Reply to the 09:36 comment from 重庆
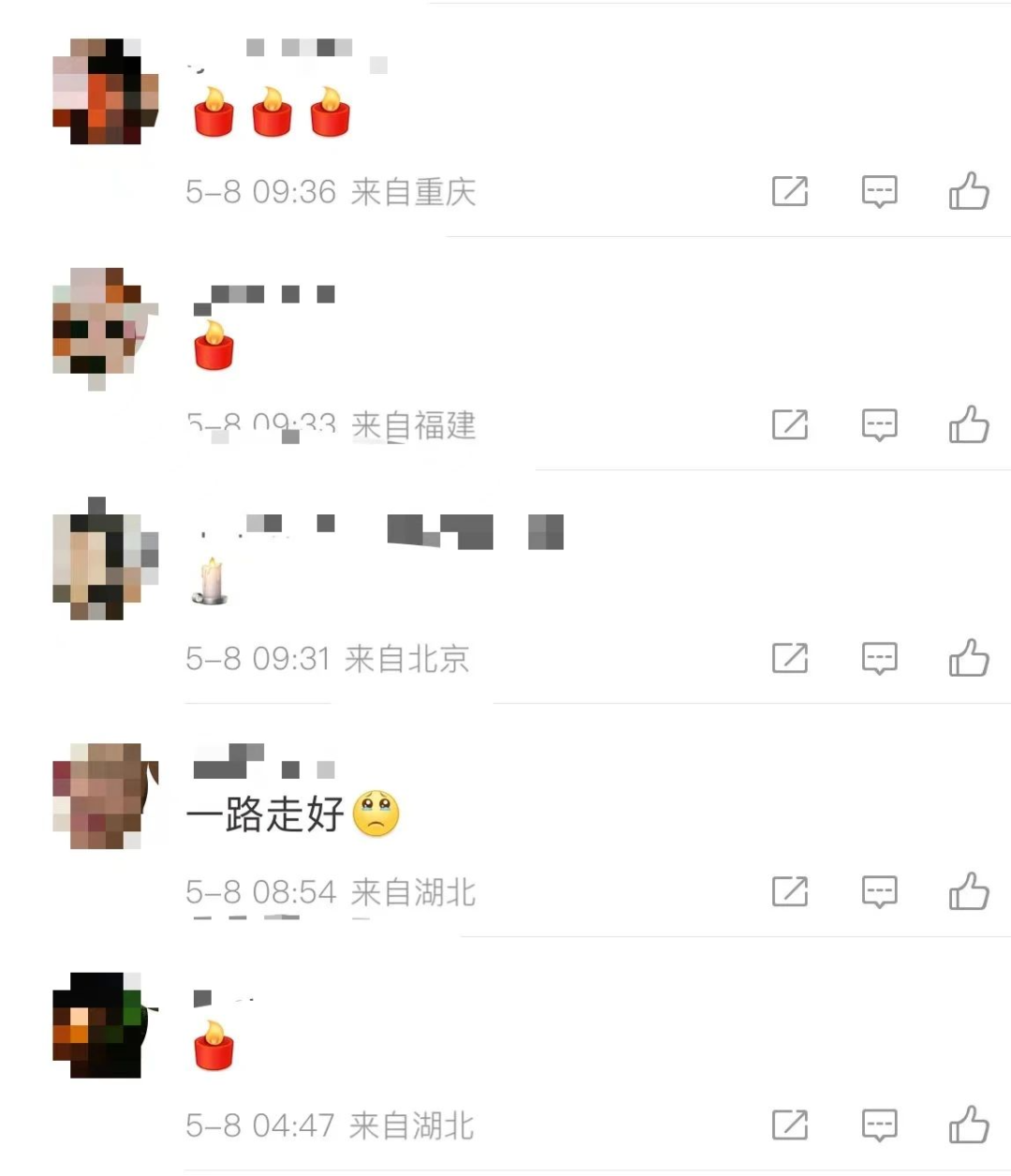 pyautogui.click(x=879, y=192)
